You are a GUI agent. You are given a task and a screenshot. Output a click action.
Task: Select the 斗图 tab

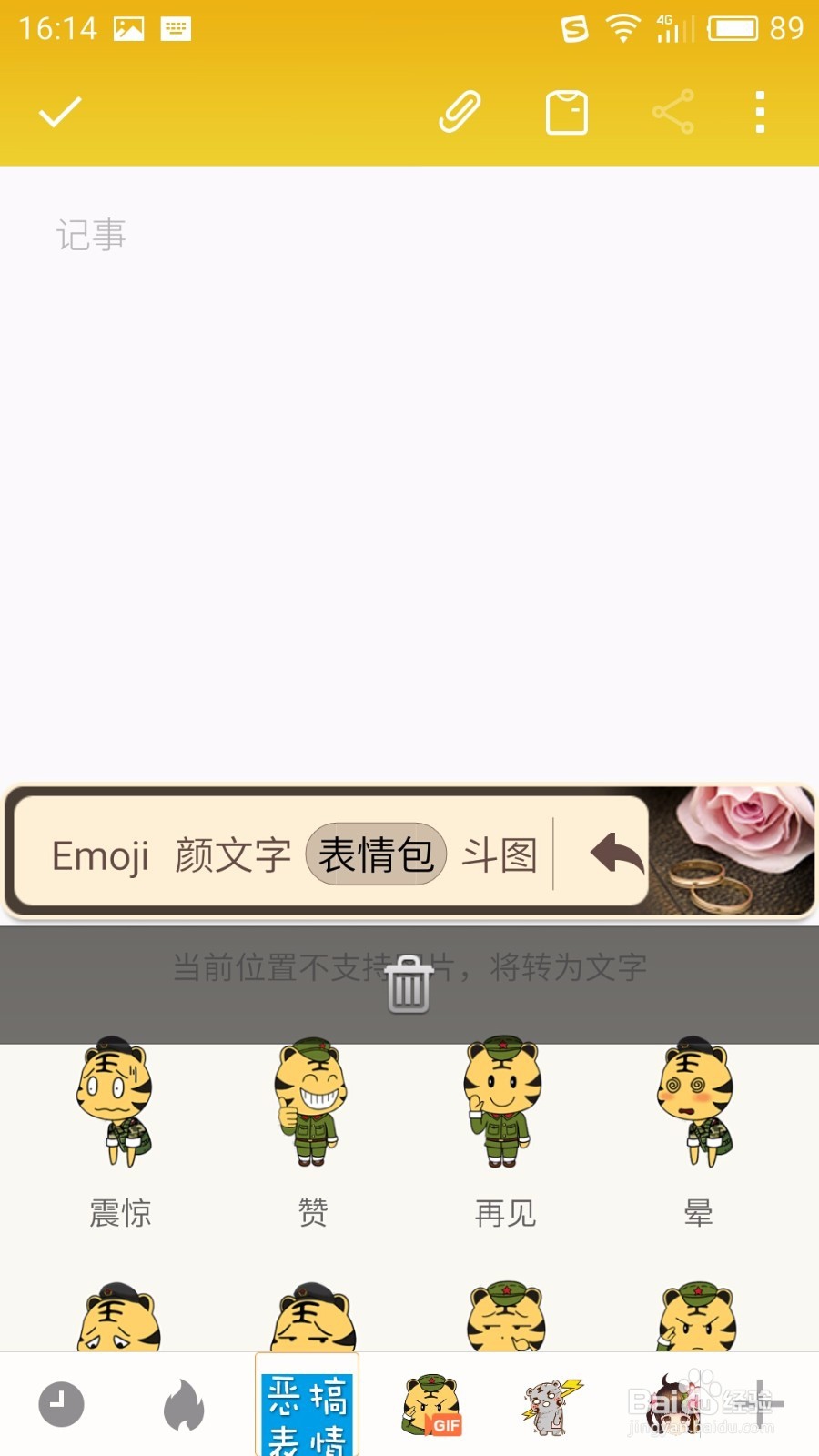coord(504,855)
